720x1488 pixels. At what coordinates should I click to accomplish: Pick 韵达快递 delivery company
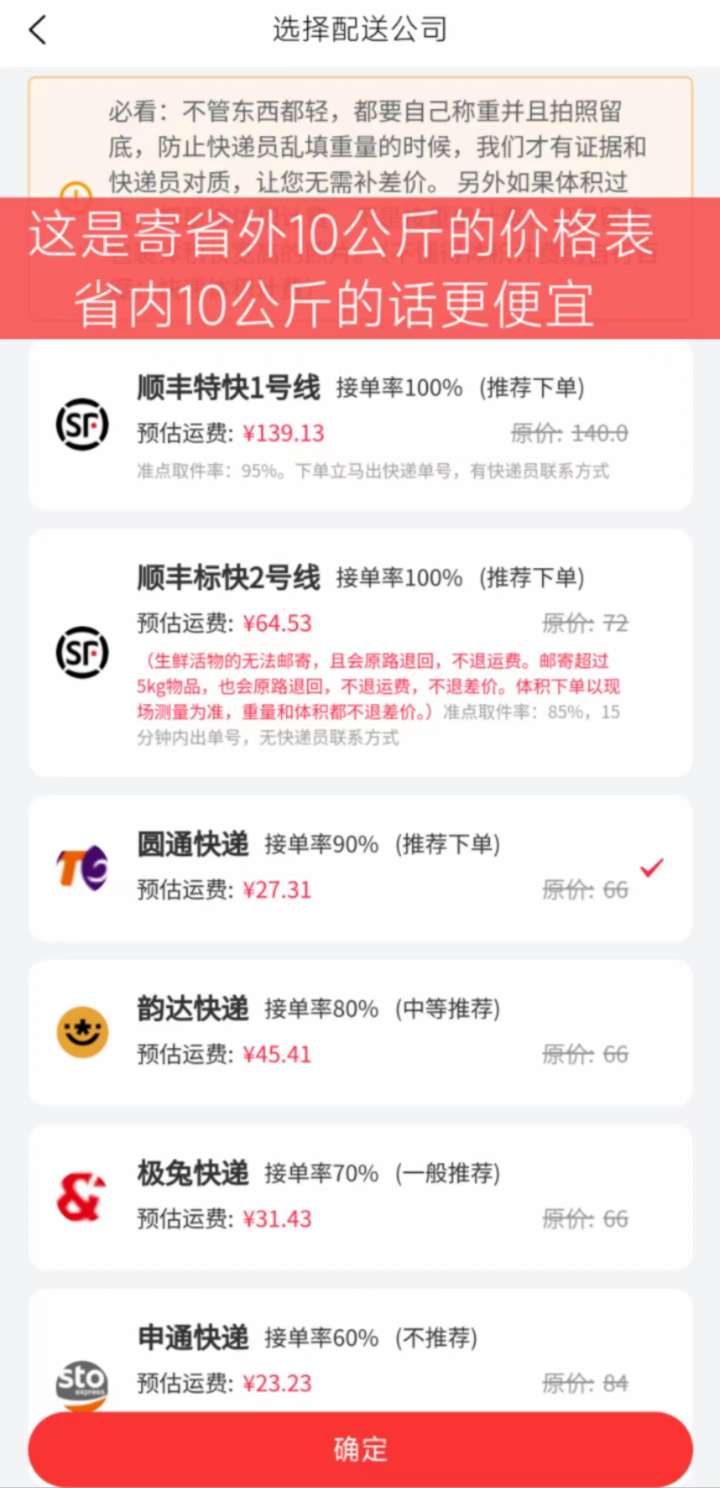(x=360, y=1032)
